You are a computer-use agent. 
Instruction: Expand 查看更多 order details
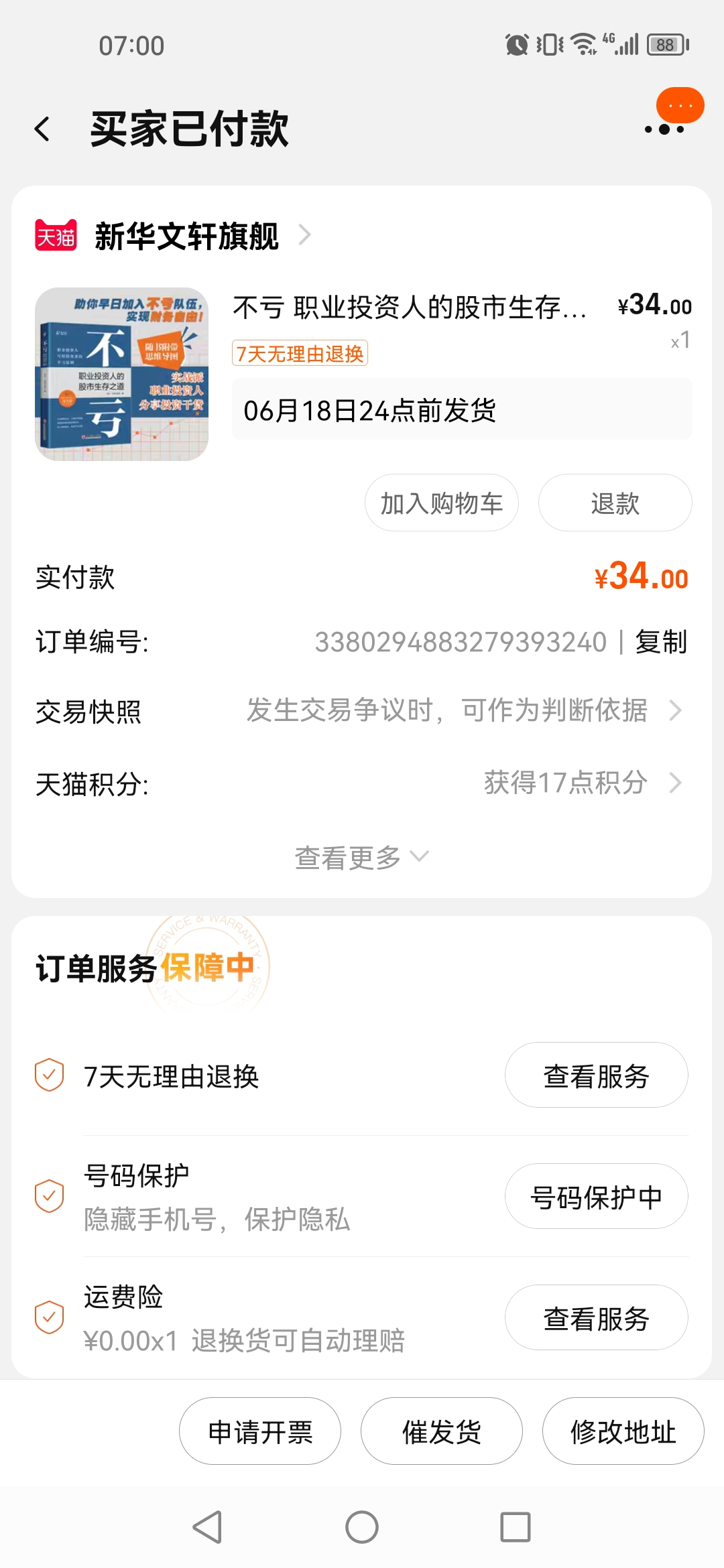pyautogui.click(x=361, y=858)
